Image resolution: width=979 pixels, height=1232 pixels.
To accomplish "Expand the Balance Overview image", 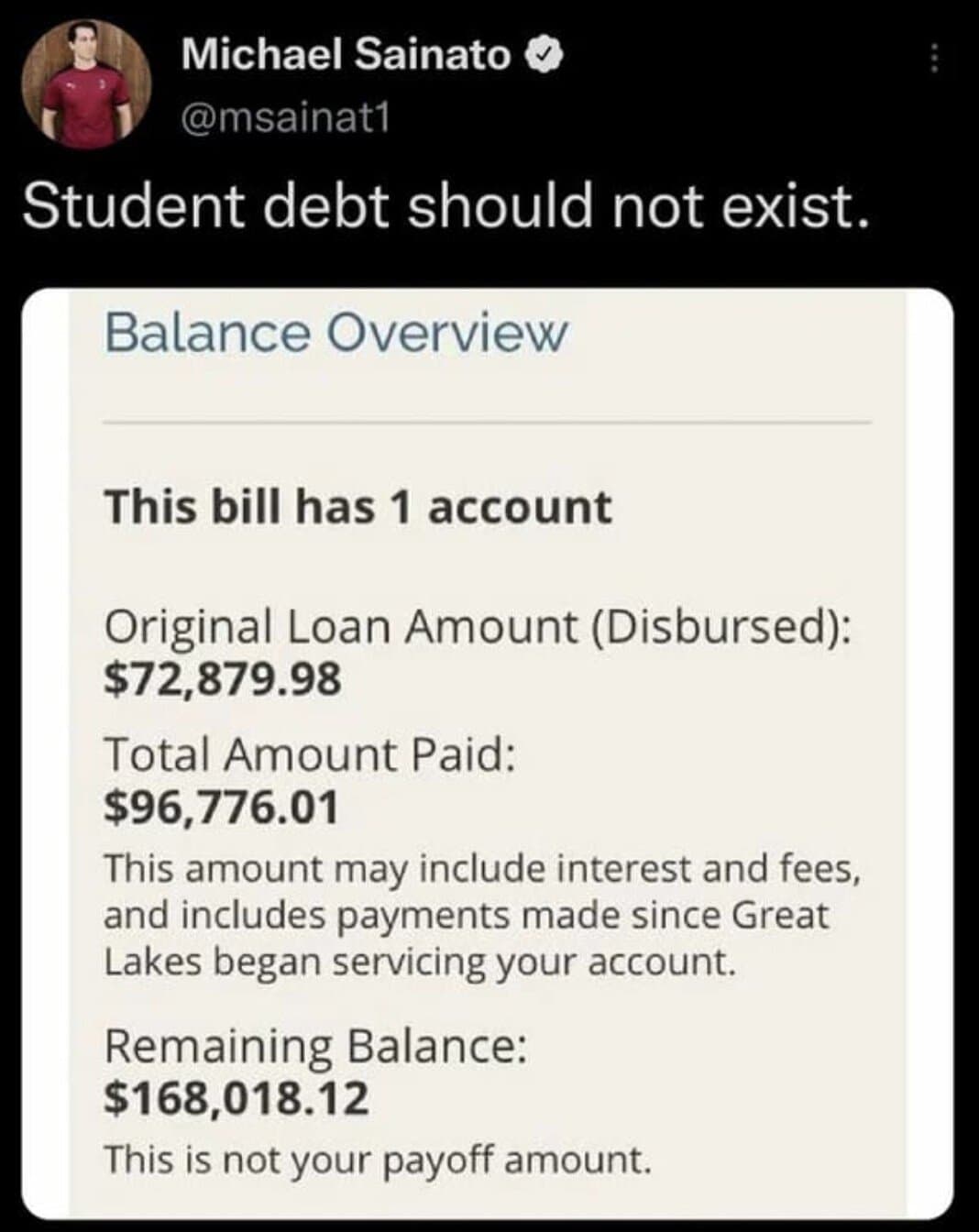I will [x=488, y=752].
